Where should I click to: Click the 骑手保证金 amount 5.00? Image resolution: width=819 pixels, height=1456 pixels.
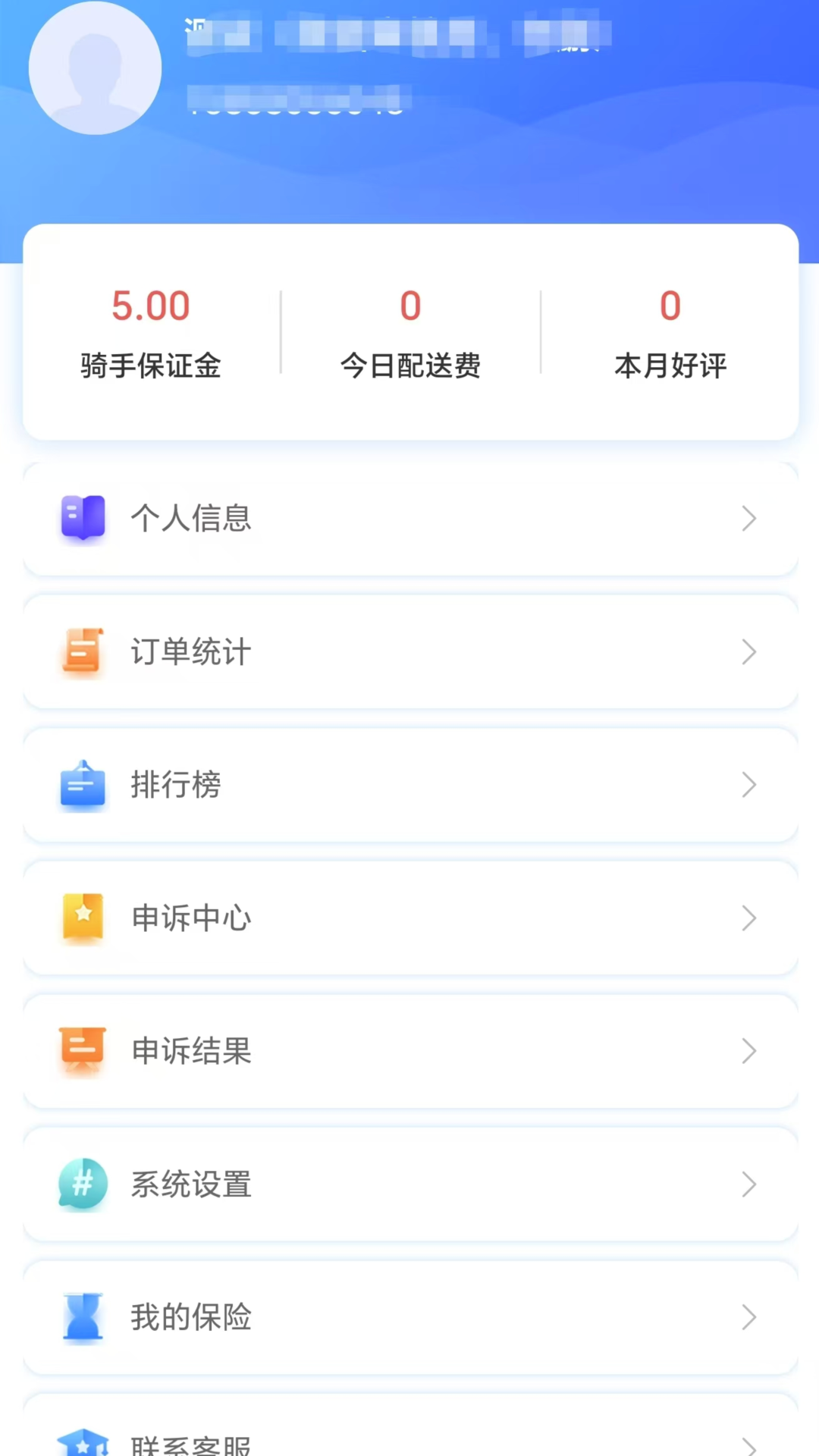click(151, 306)
